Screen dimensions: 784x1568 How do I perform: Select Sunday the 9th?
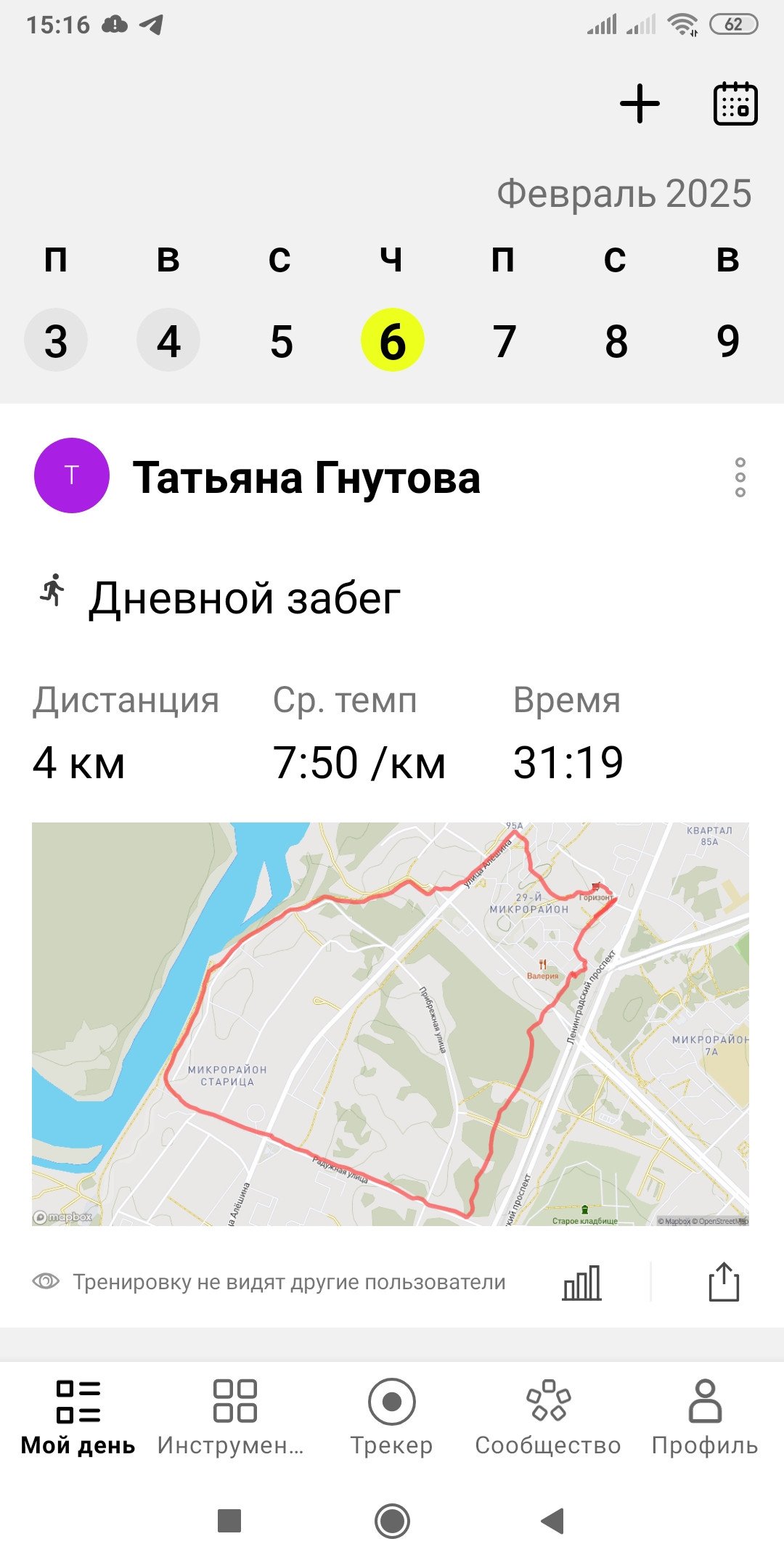click(728, 341)
